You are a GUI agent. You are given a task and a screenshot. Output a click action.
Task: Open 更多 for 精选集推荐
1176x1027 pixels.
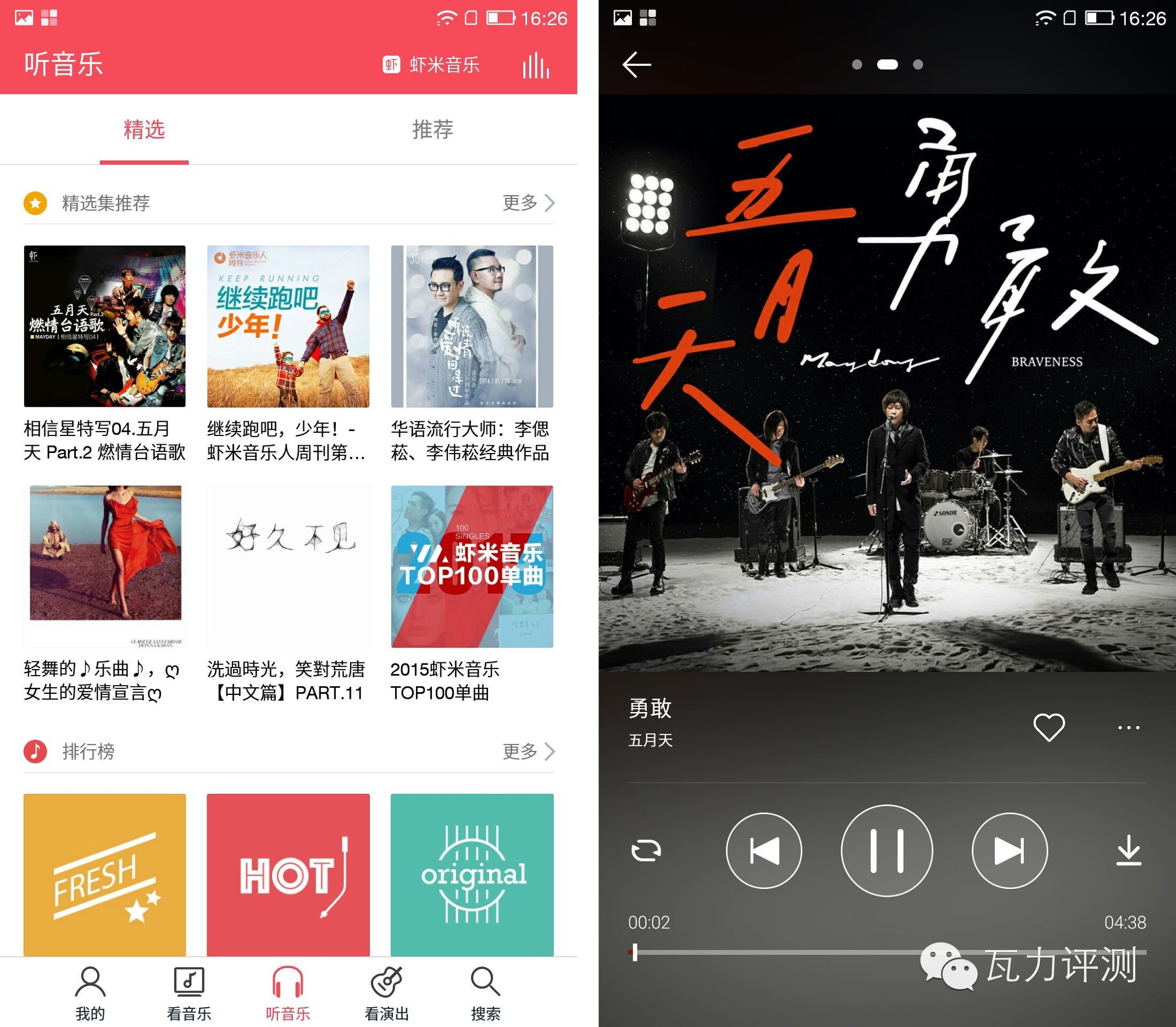tap(528, 202)
